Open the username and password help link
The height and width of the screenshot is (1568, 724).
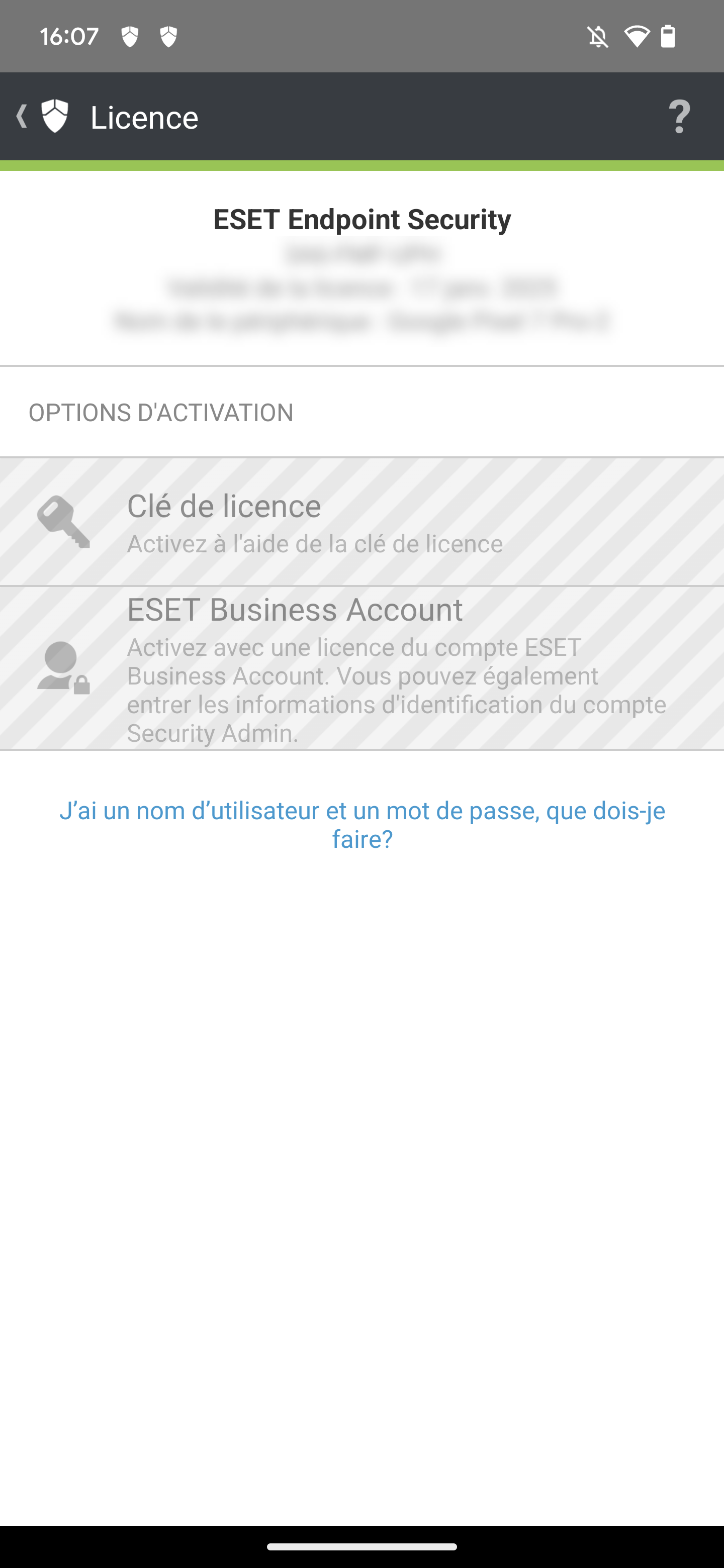click(x=361, y=824)
